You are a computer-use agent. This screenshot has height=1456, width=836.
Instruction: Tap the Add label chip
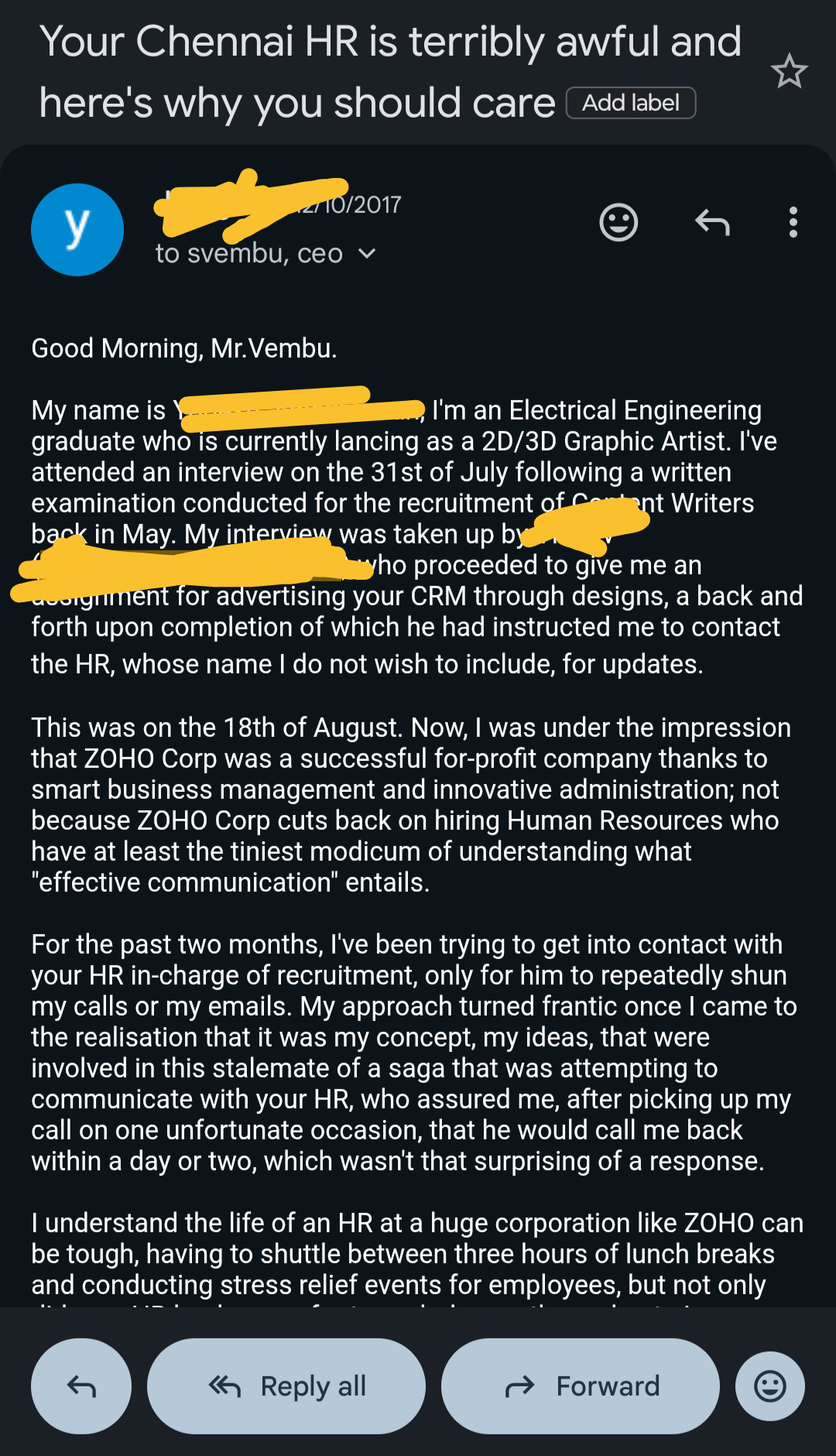click(x=631, y=103)
